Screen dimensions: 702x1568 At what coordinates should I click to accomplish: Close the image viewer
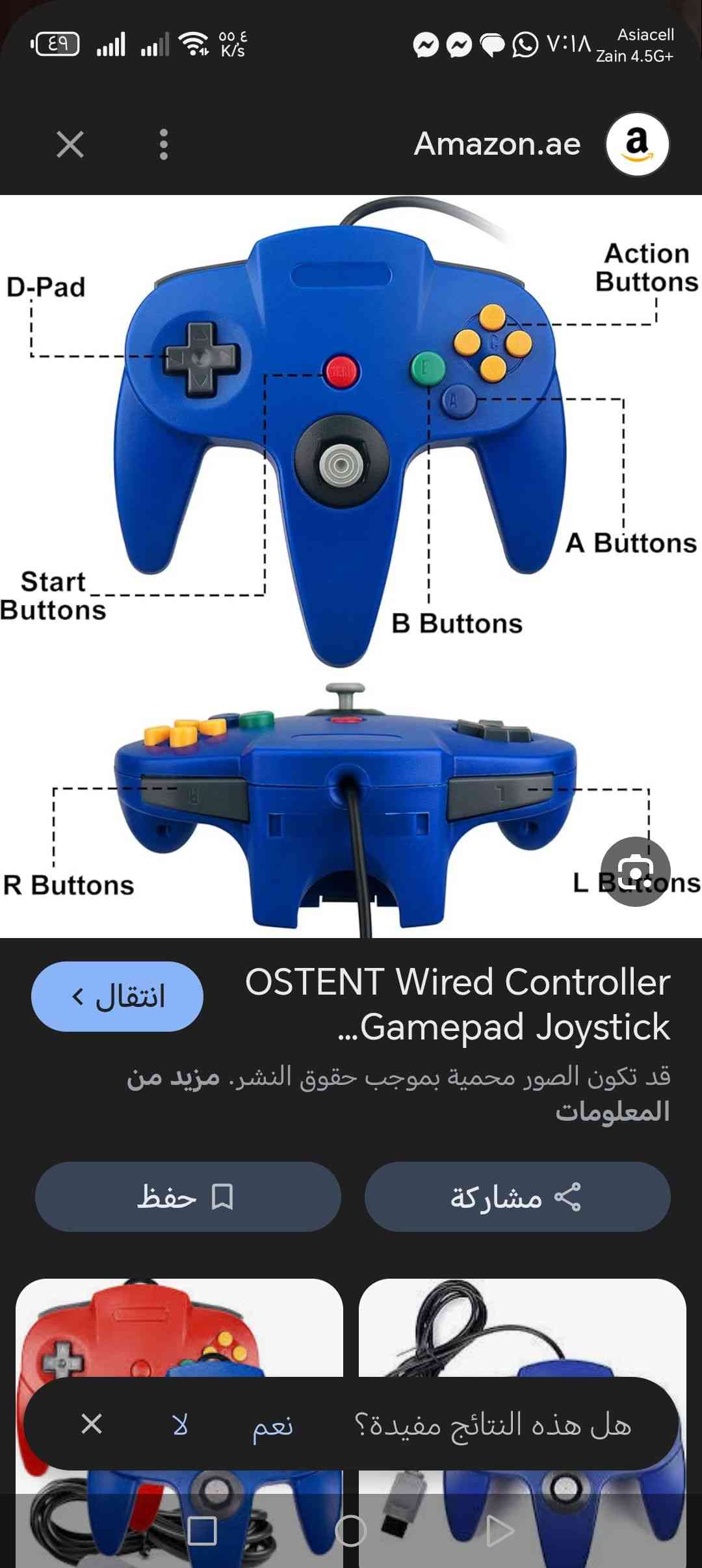point(70,144)
